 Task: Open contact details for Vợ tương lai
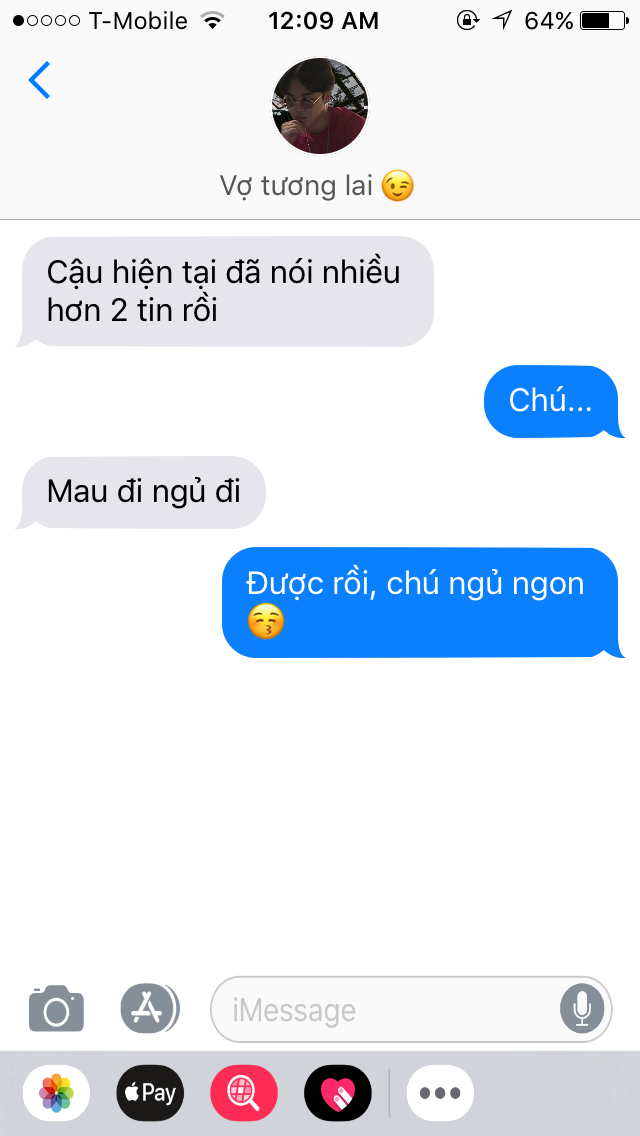[320, 107]
